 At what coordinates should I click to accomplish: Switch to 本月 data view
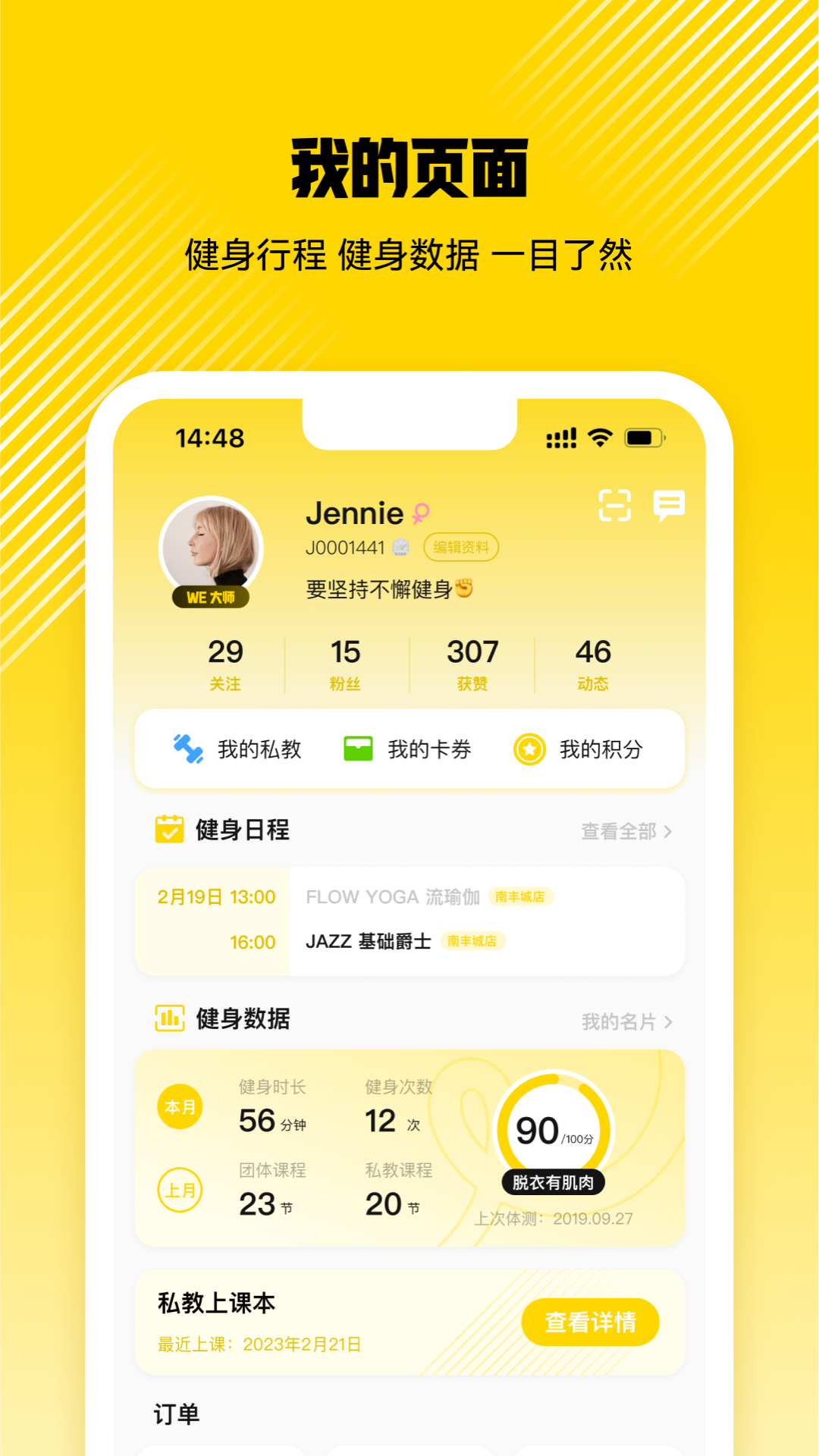[180, 1107]
